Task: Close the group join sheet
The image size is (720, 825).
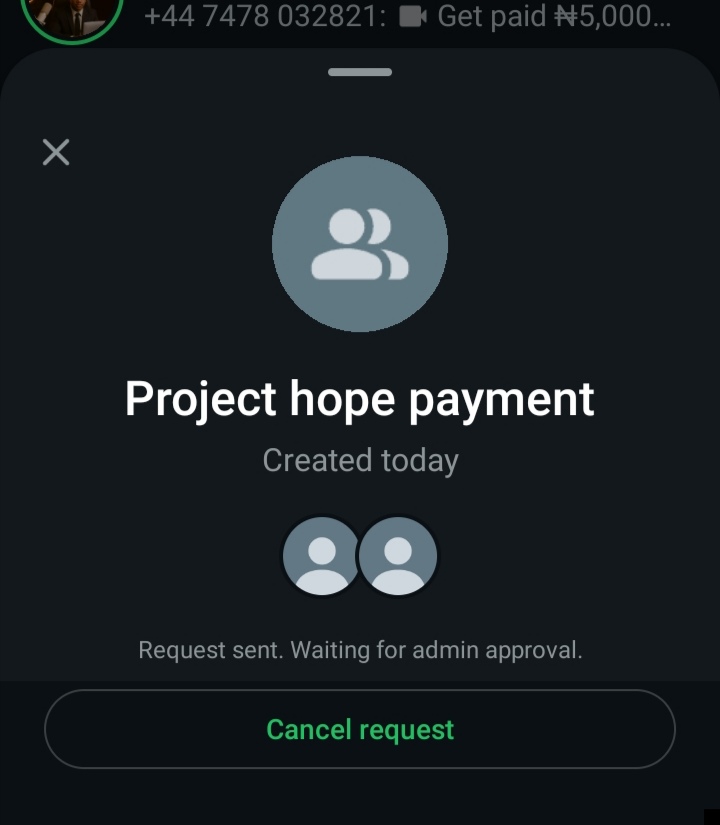Action: pos(56,153)
